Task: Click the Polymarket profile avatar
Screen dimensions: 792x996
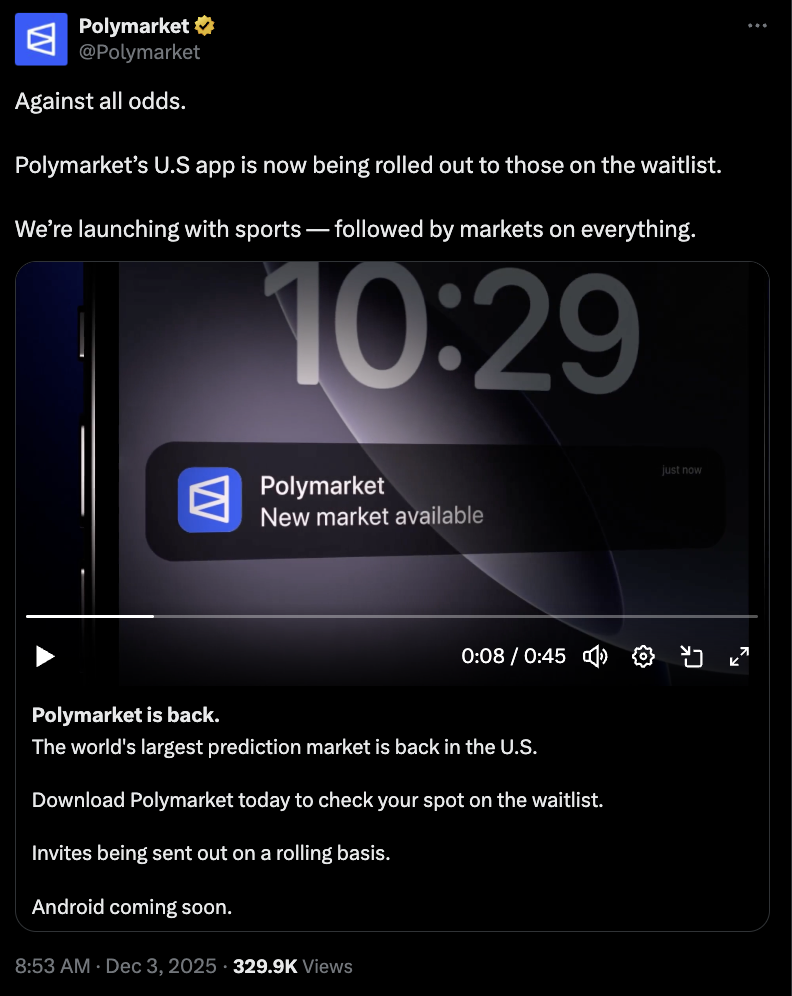Action: coord(40,39)
